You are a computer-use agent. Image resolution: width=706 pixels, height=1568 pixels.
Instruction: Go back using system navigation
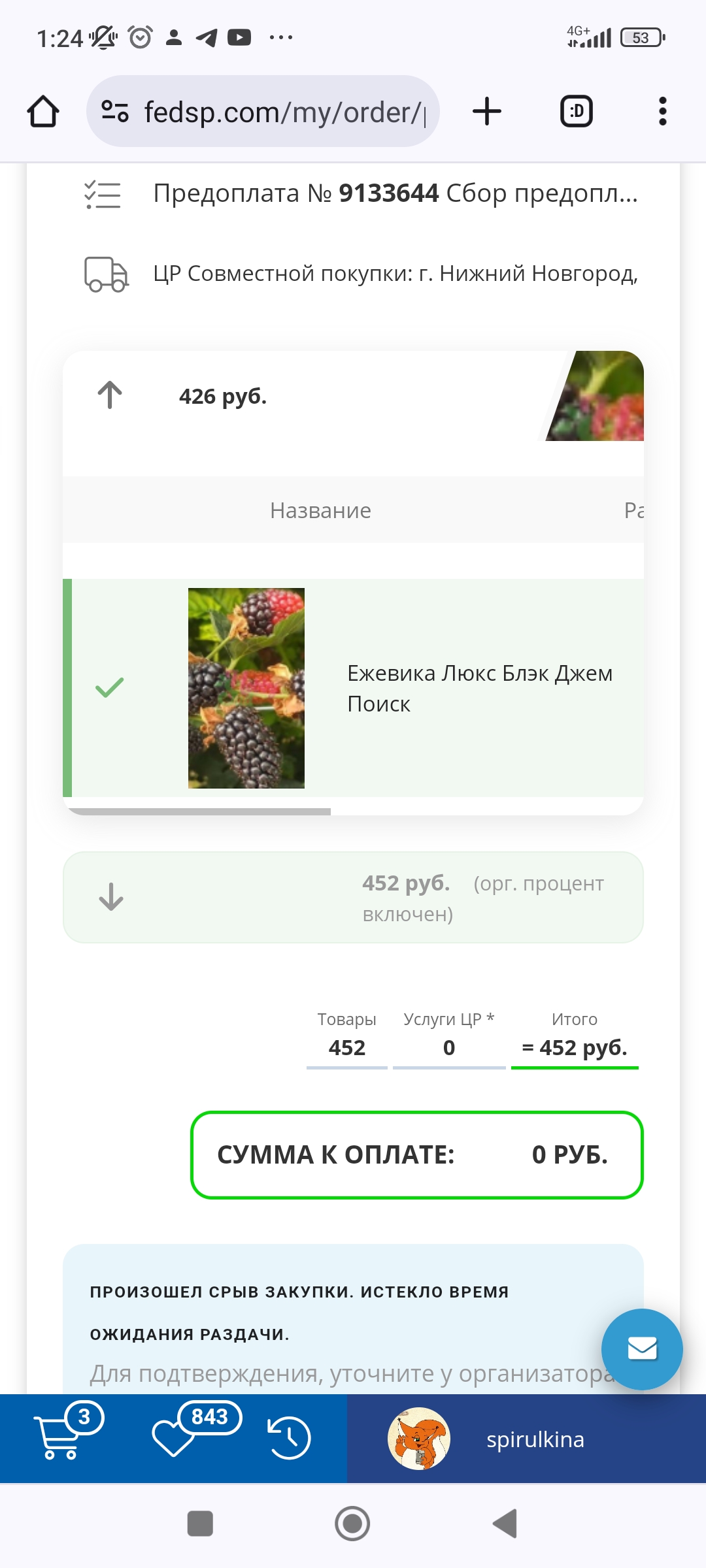505,1524
